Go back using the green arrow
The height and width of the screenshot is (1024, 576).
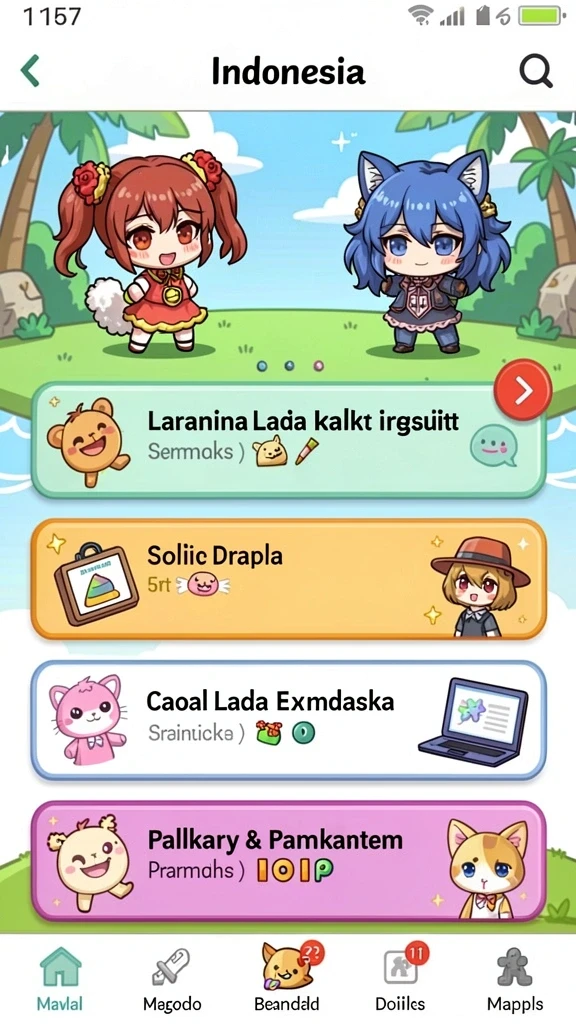click(x=31, y=71)
